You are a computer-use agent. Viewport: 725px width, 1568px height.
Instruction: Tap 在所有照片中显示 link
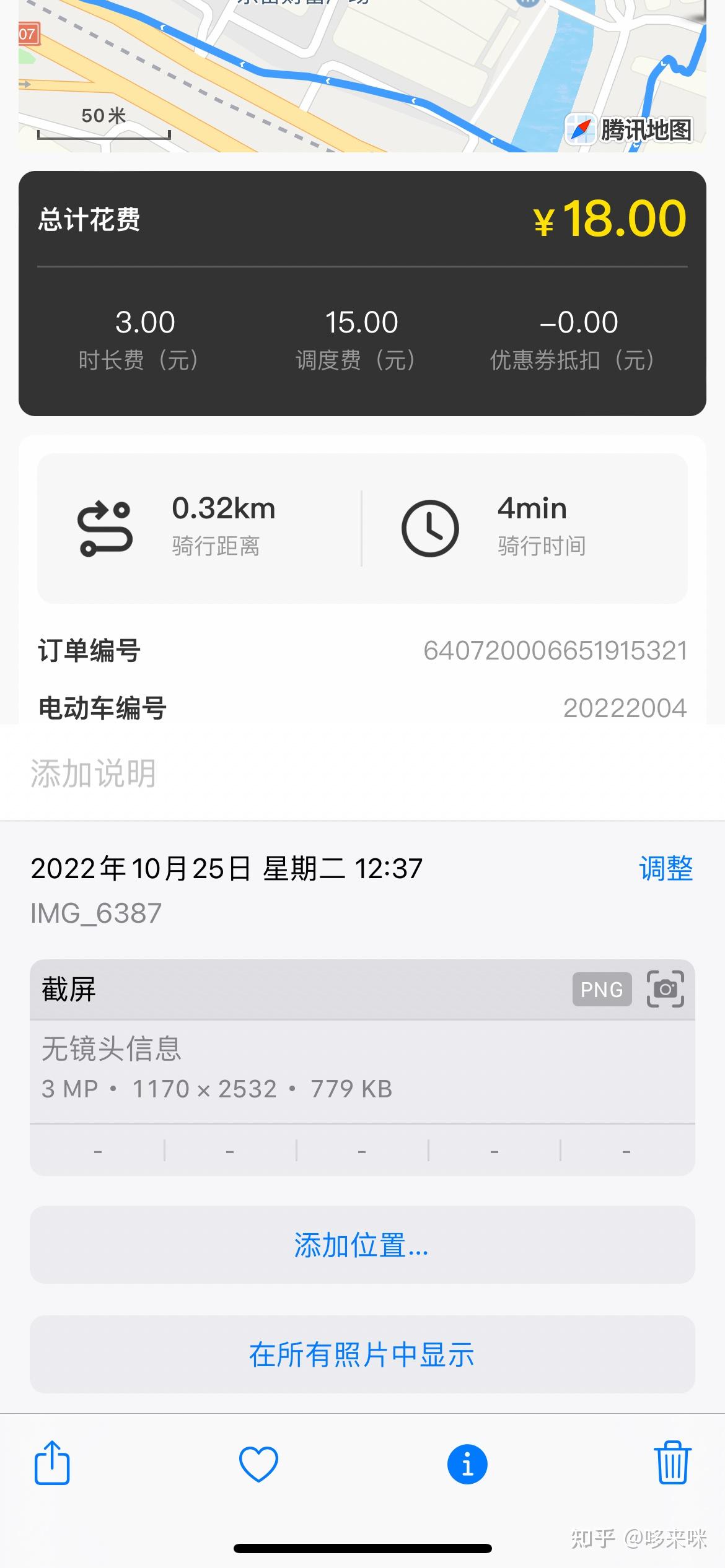[362, 1354]
